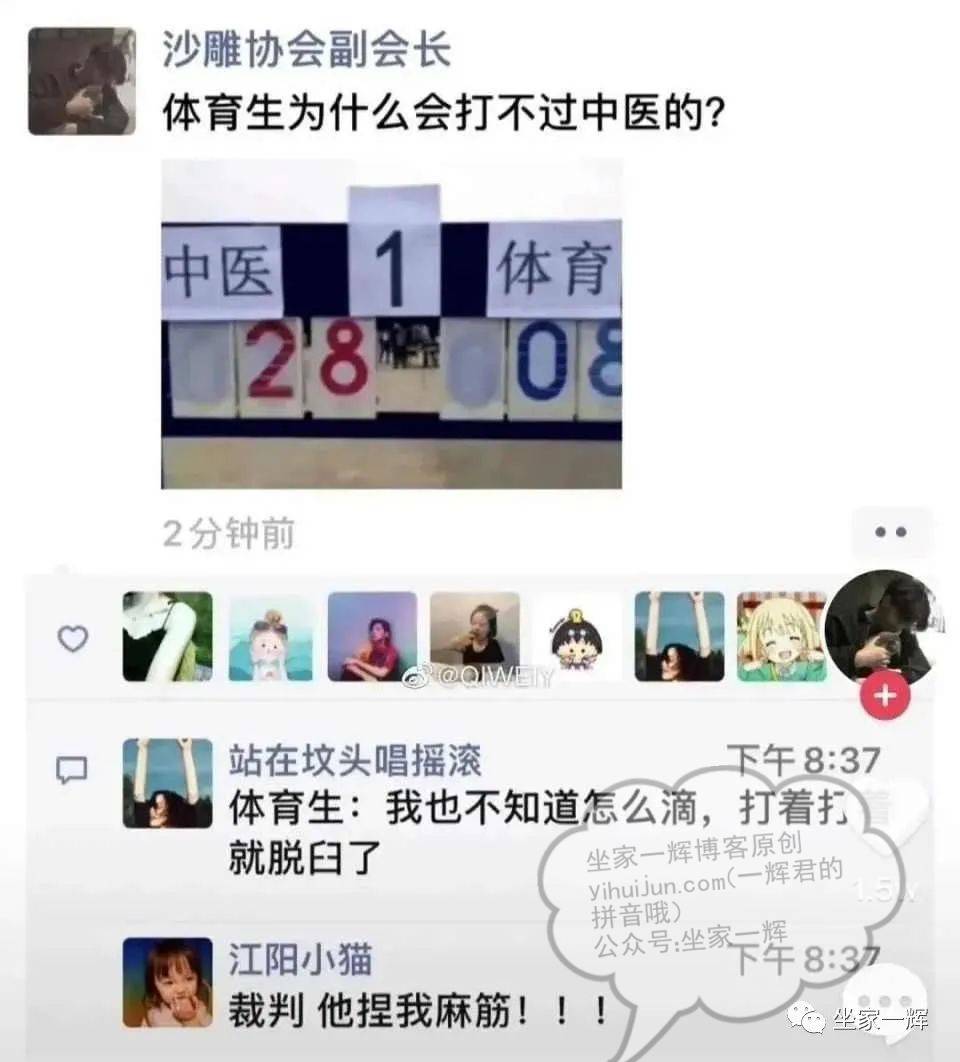Image resolution: width=960 pixels, height=1062 pixels.
Task: Follow the creator with the plus button
Action: tap(885, 694)
